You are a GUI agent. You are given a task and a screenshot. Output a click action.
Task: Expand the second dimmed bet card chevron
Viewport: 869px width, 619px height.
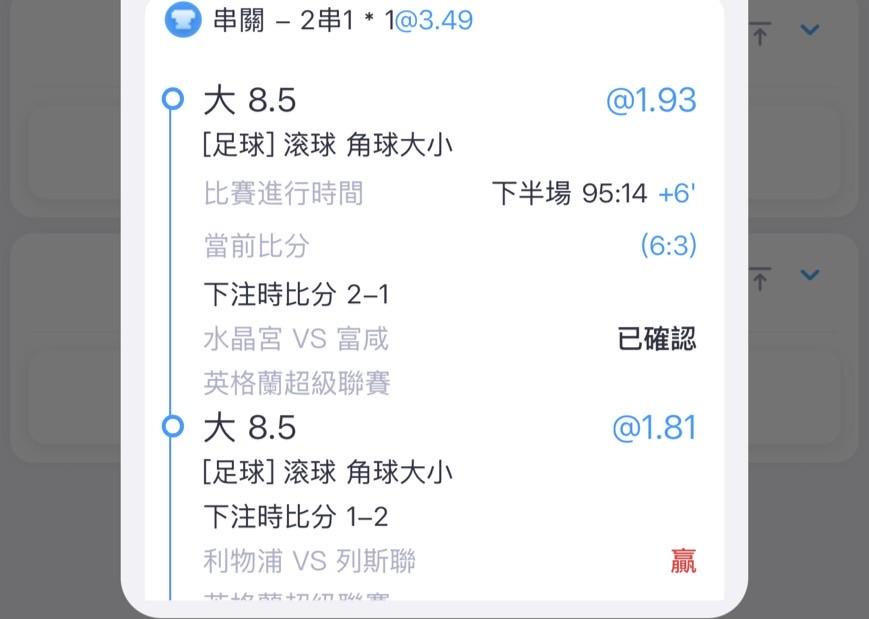[810, 275]
